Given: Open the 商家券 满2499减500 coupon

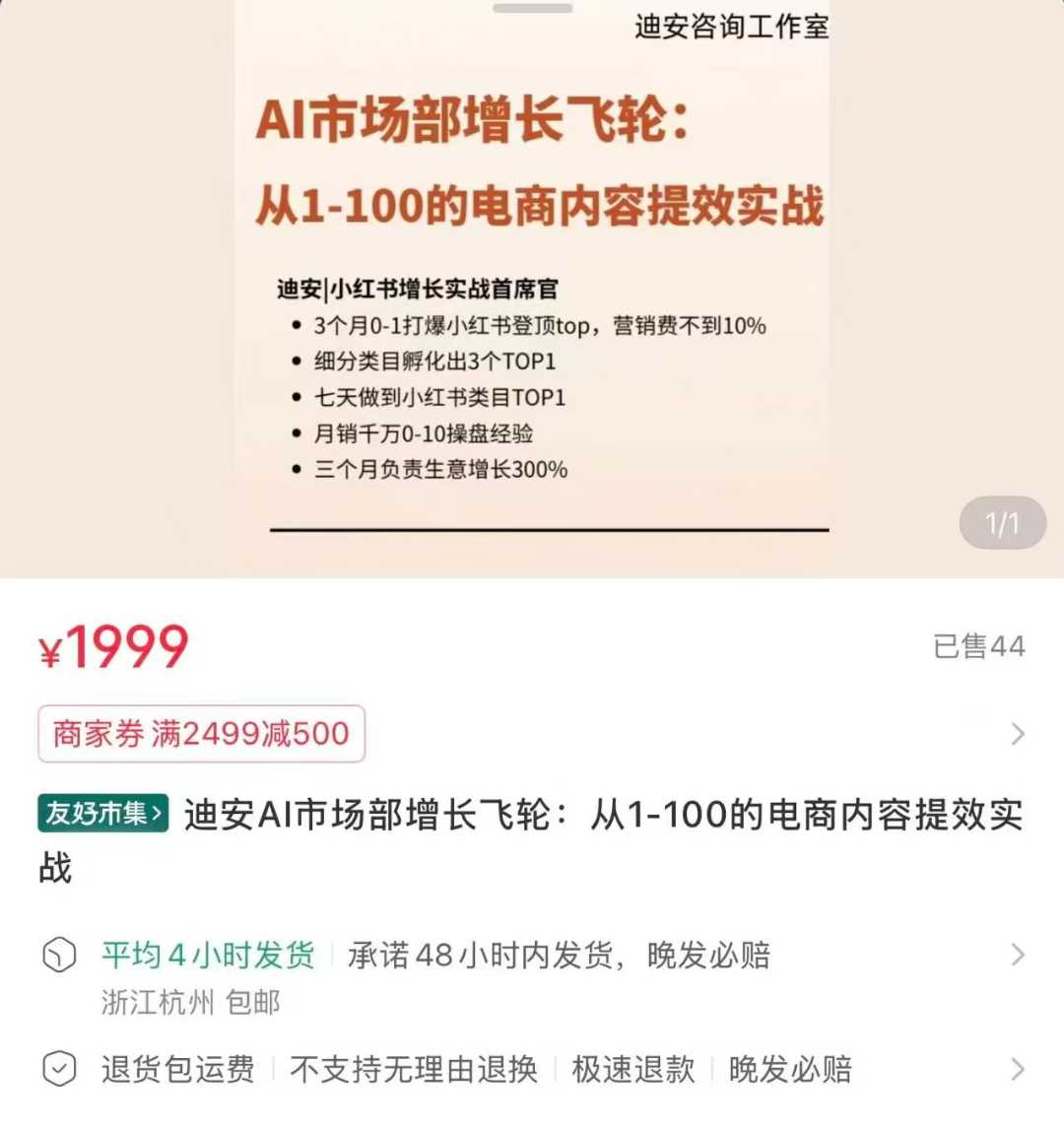Looking at the screenshot, I should pyautogui.click(x=201, y=734).
